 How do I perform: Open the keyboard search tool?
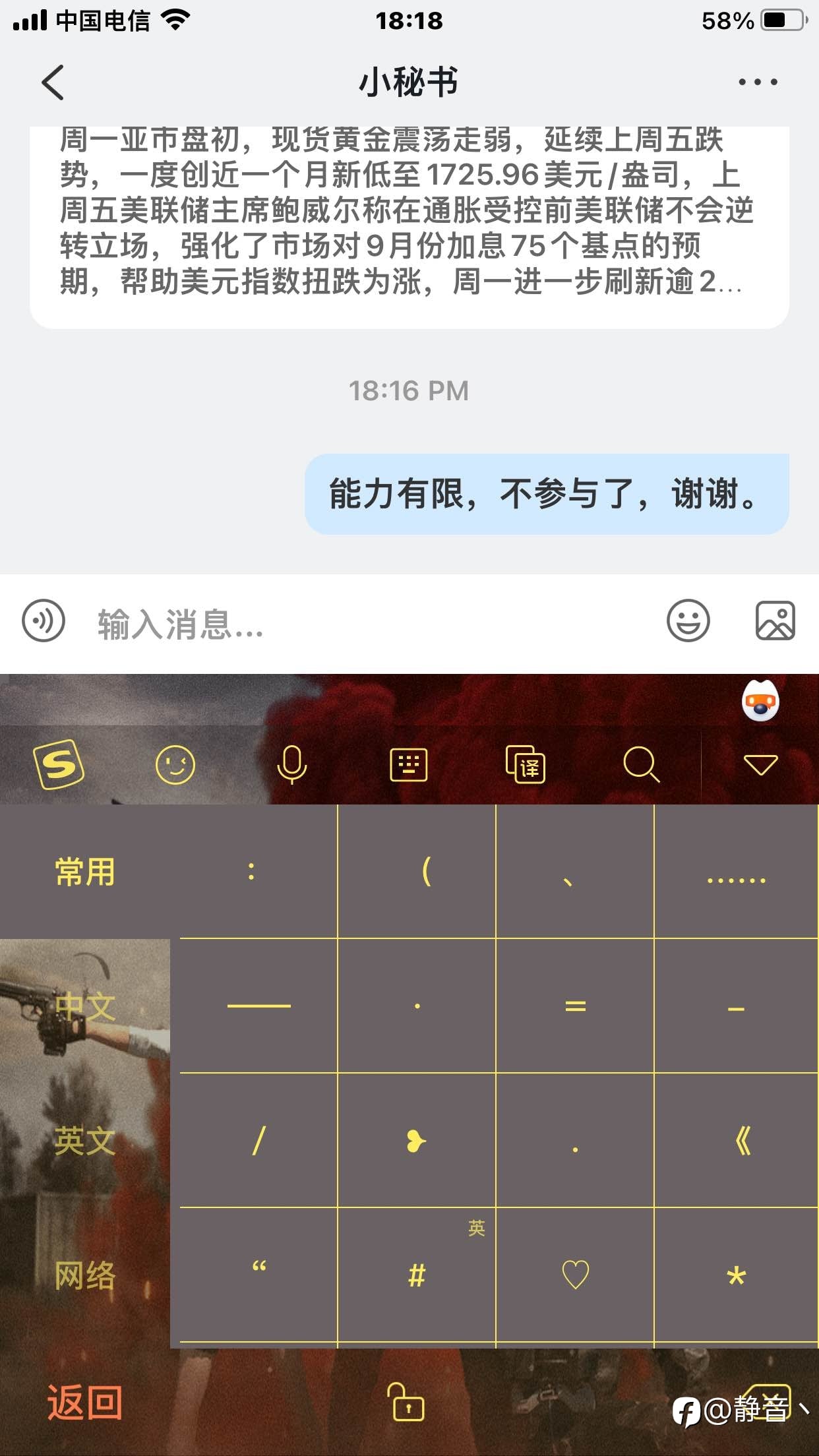tap(641, 765)
